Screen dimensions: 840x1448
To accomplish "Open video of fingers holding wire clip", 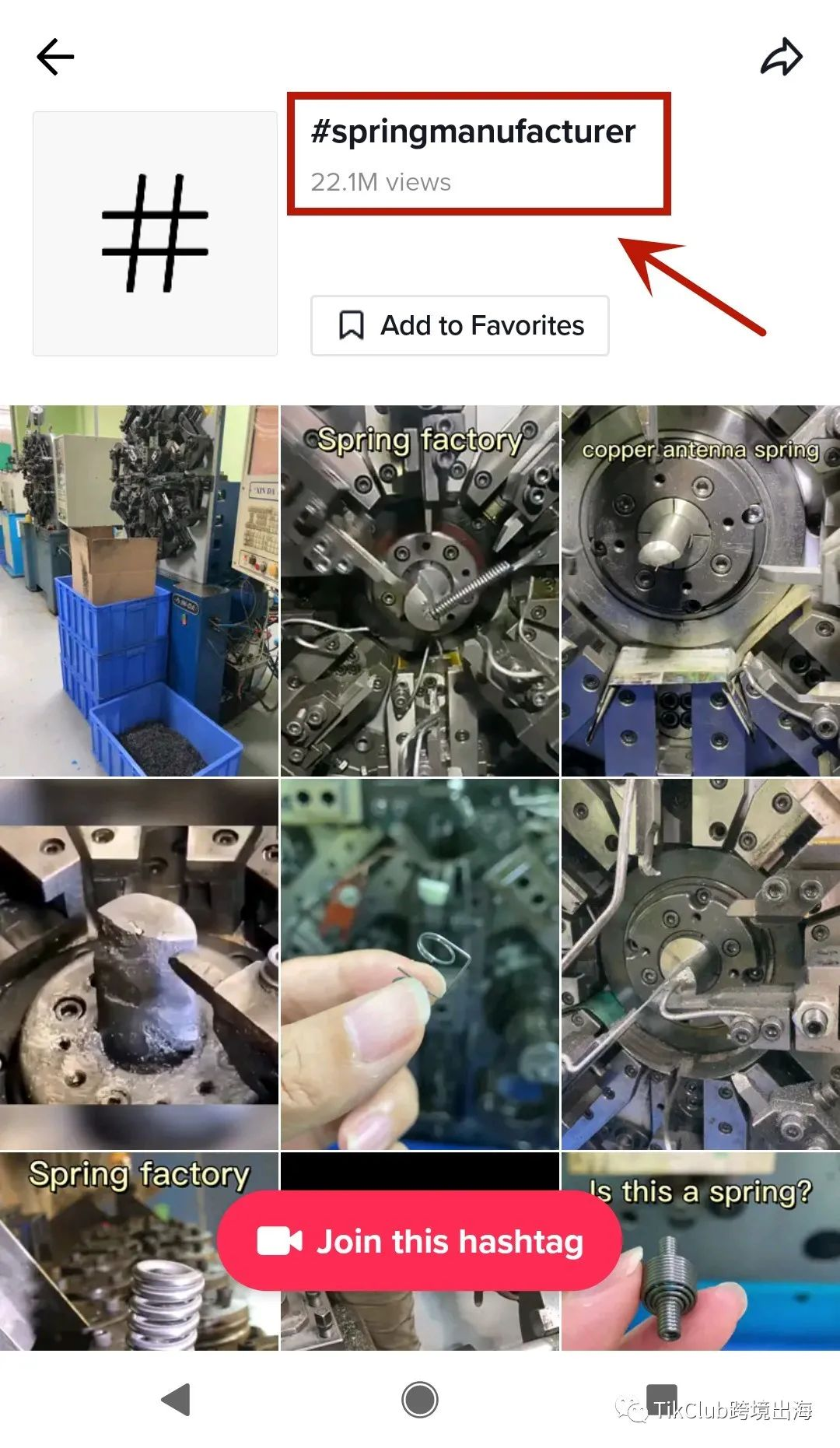I will pos(419,963).
